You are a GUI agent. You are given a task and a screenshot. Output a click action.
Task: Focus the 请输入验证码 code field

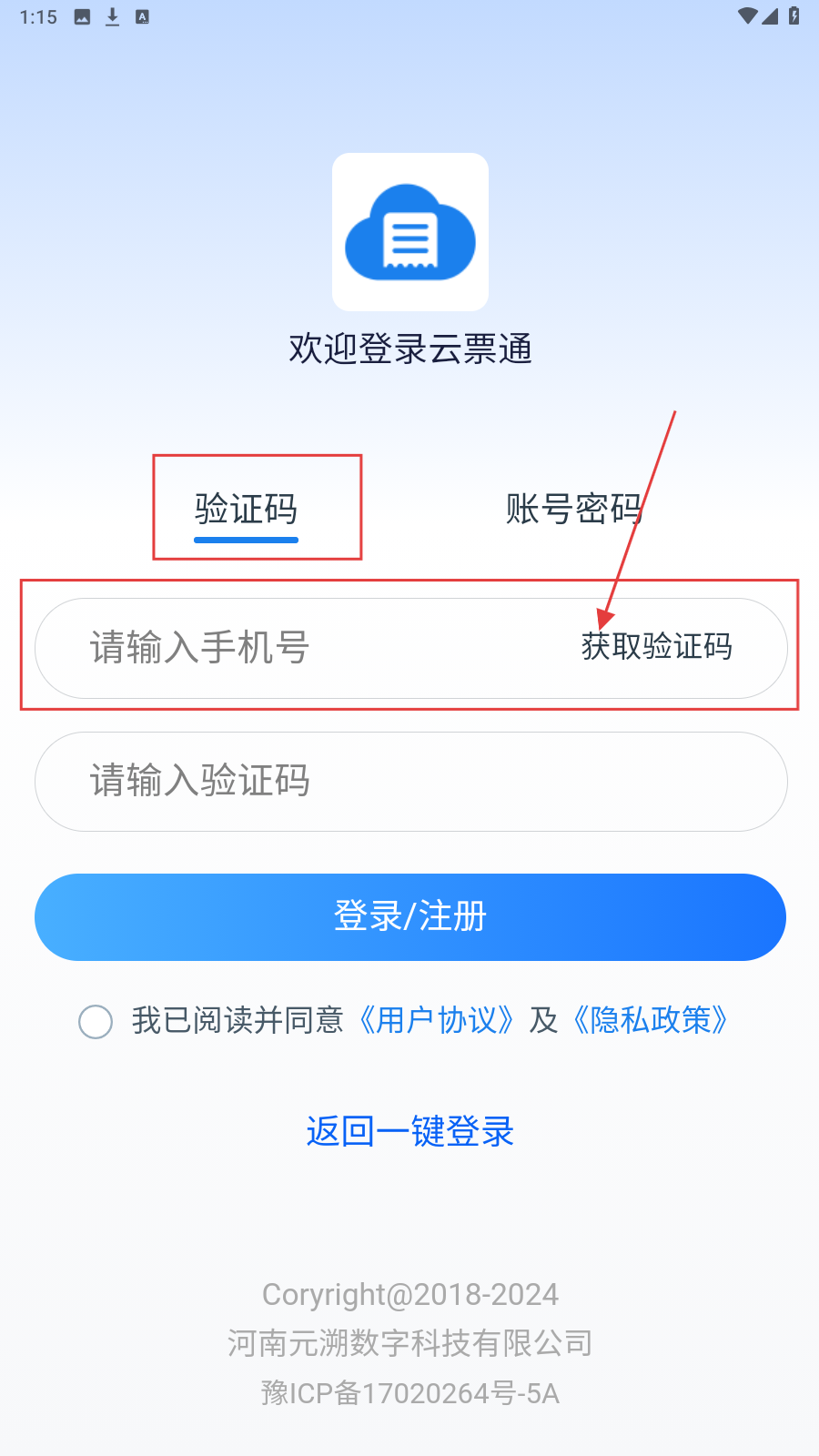pos(410,782)
